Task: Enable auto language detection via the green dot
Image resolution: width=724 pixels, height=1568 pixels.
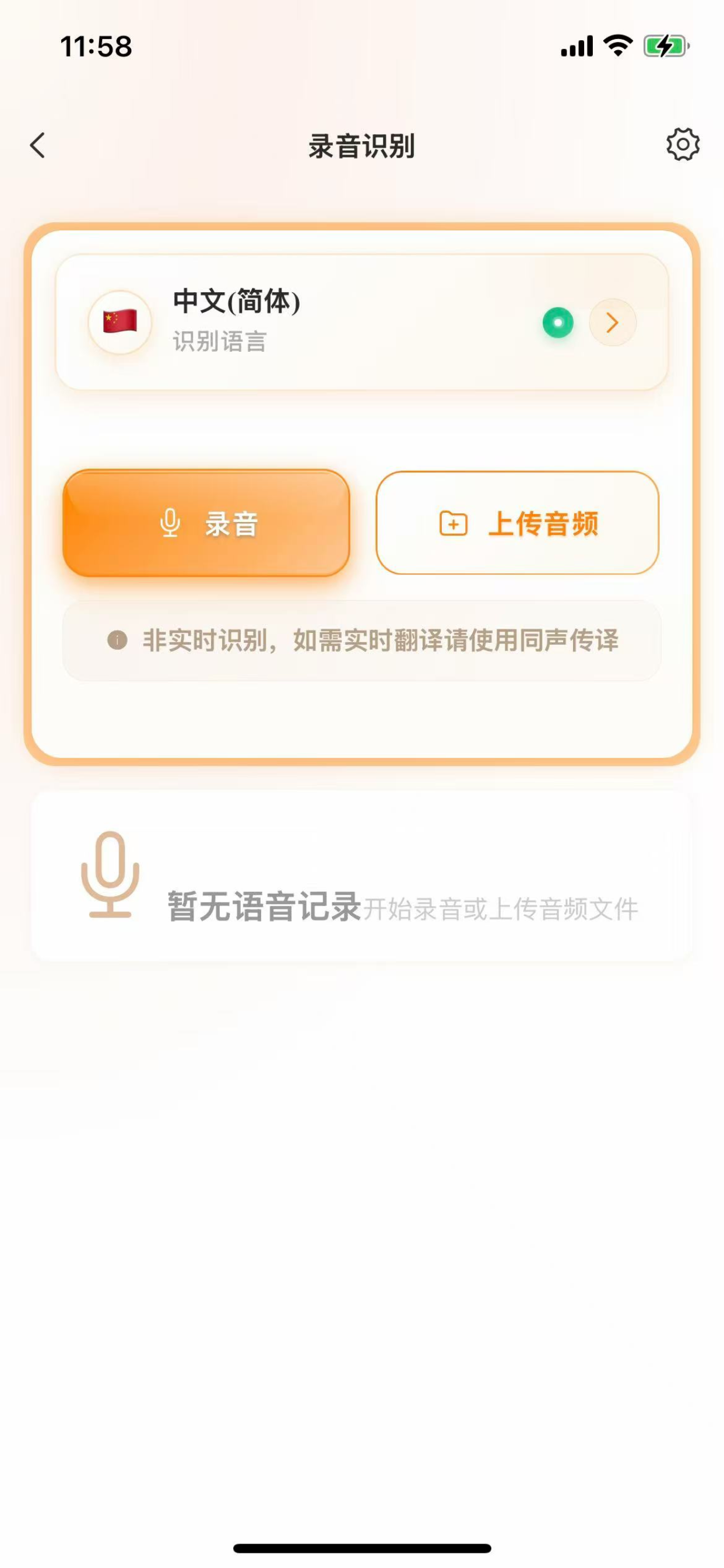Action: [x=557, y=323]
